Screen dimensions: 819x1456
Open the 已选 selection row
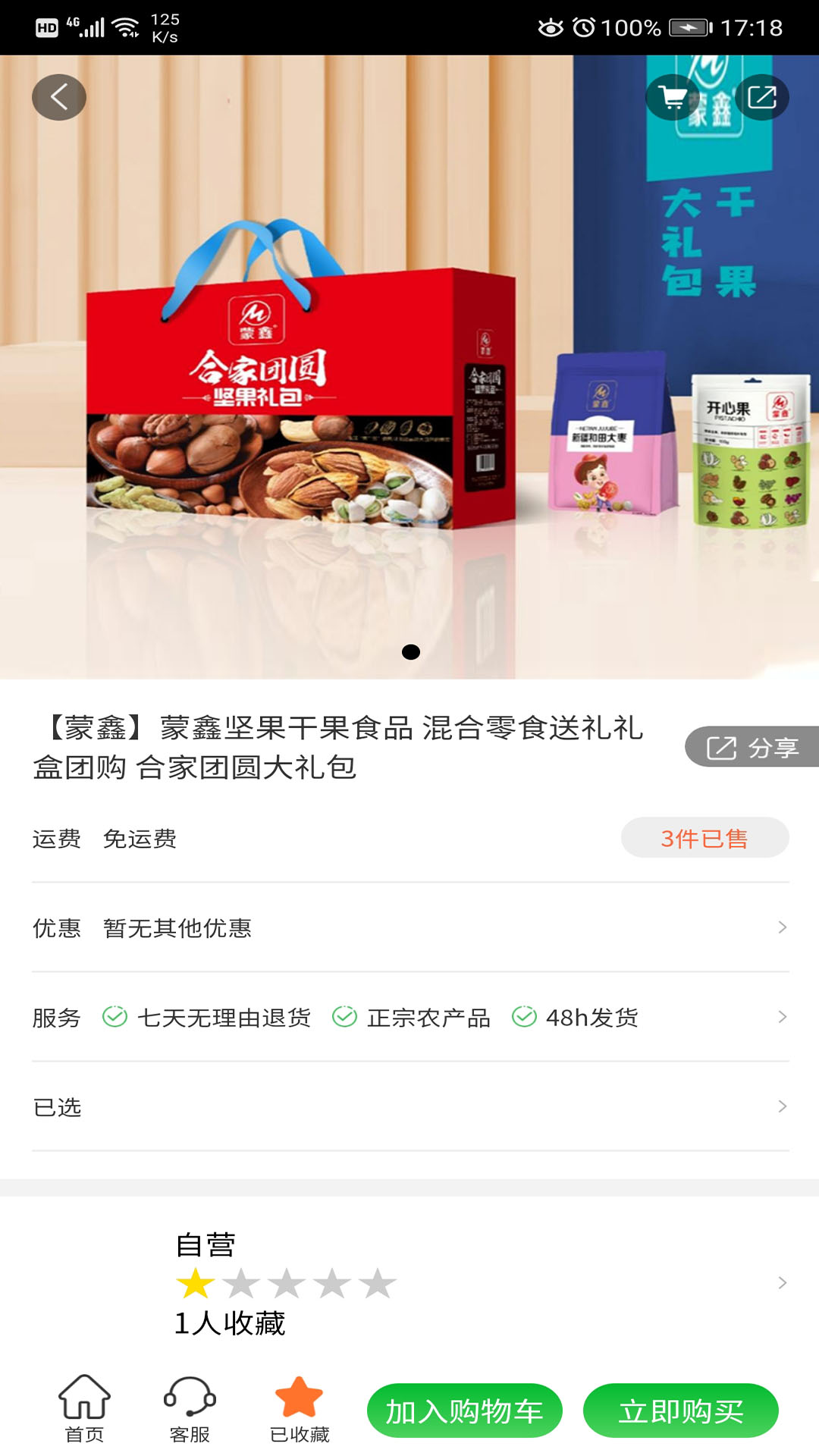409,1106
